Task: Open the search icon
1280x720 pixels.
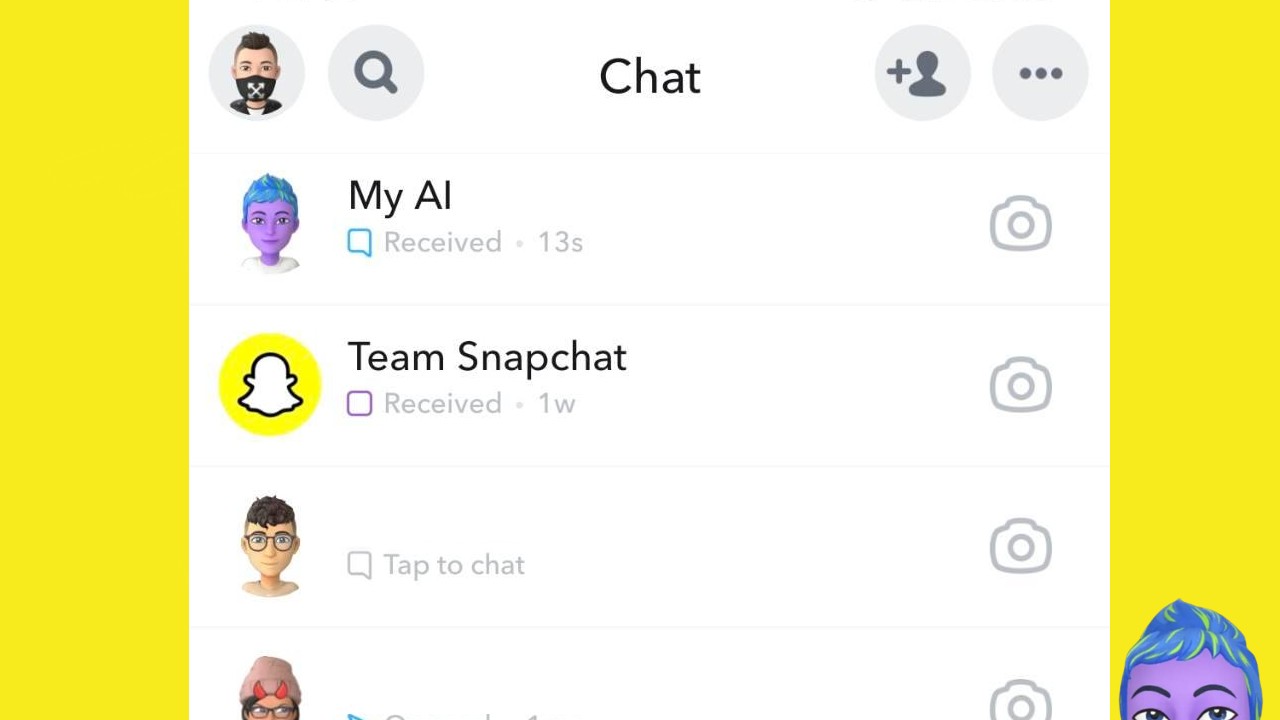Action: [x=376, y=73]
